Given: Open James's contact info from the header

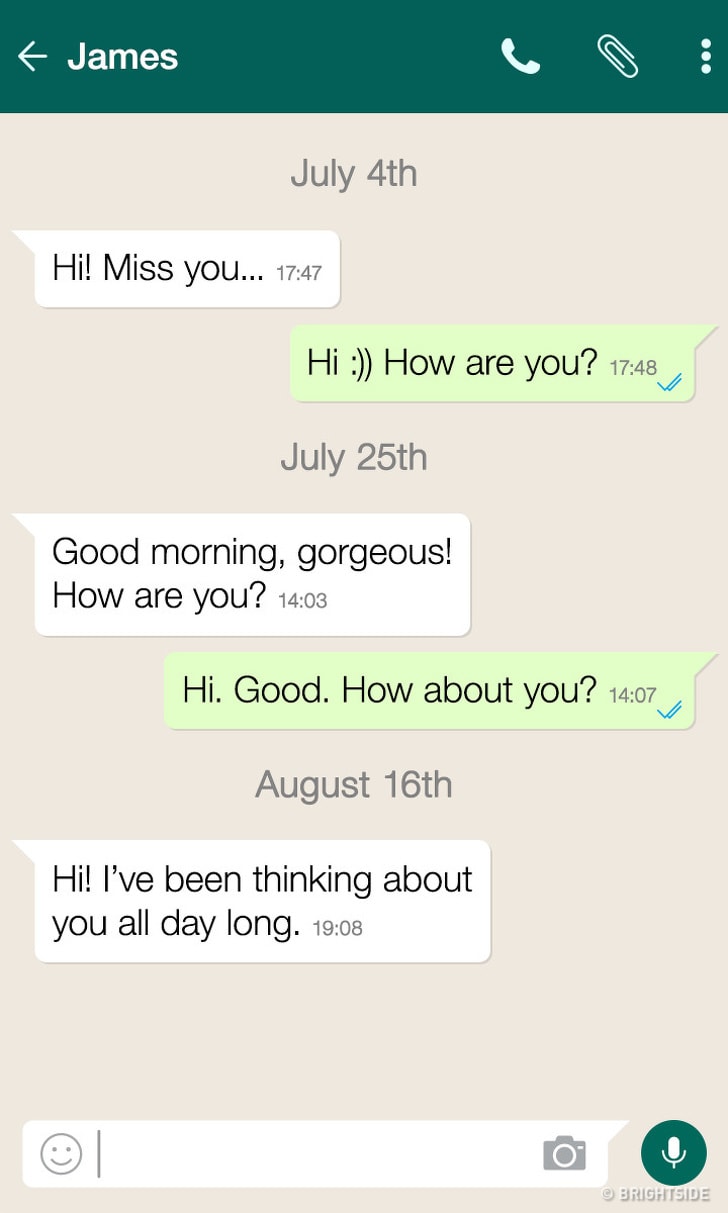Looking at the screenshot, I should coord(122,57).
